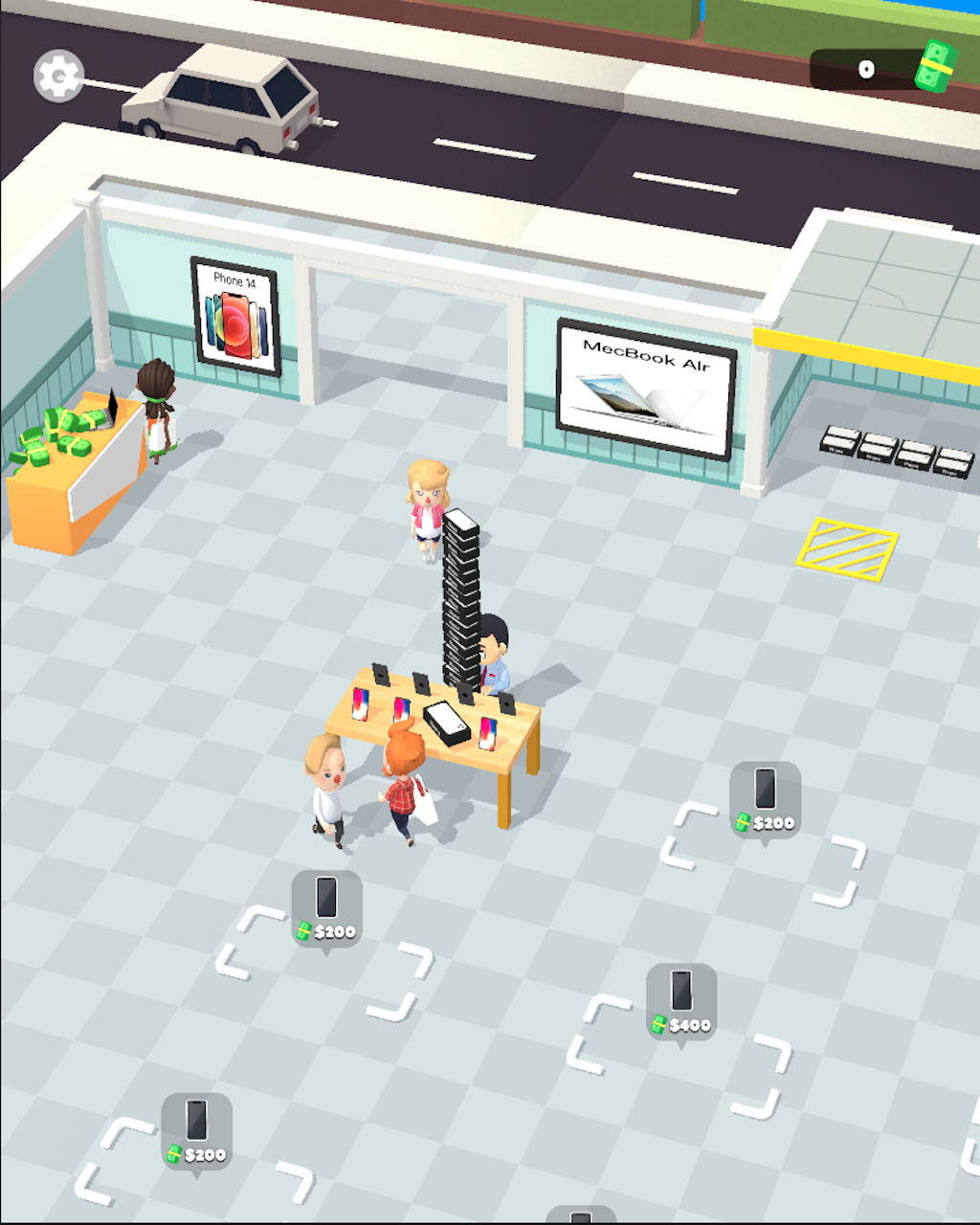Image resolution: width=980 pixels, height=1225 pixels.
Task: Select the phone icon above the $400 zone
Action: [x=680, y=992]
